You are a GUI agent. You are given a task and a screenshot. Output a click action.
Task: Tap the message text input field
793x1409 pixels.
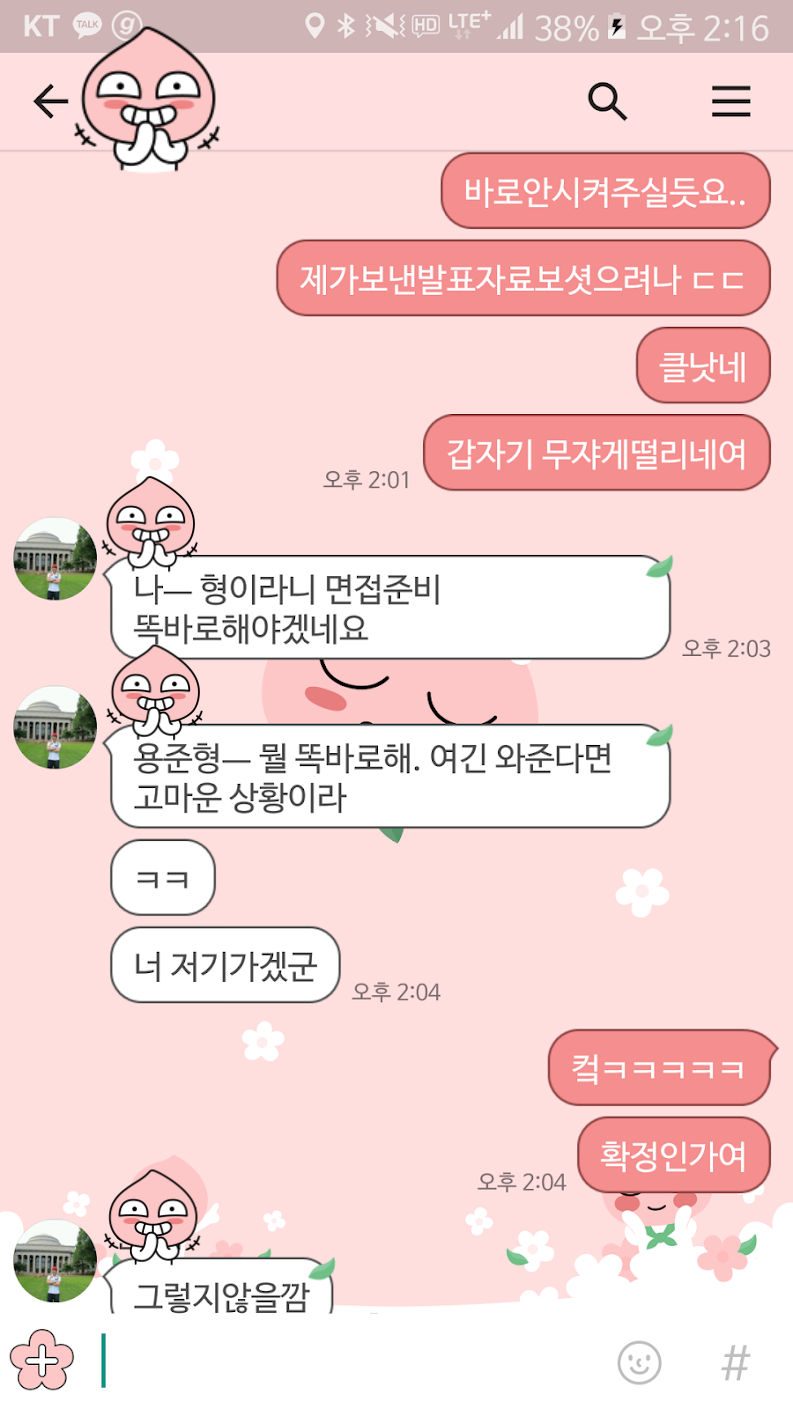tap(350, 1360)
